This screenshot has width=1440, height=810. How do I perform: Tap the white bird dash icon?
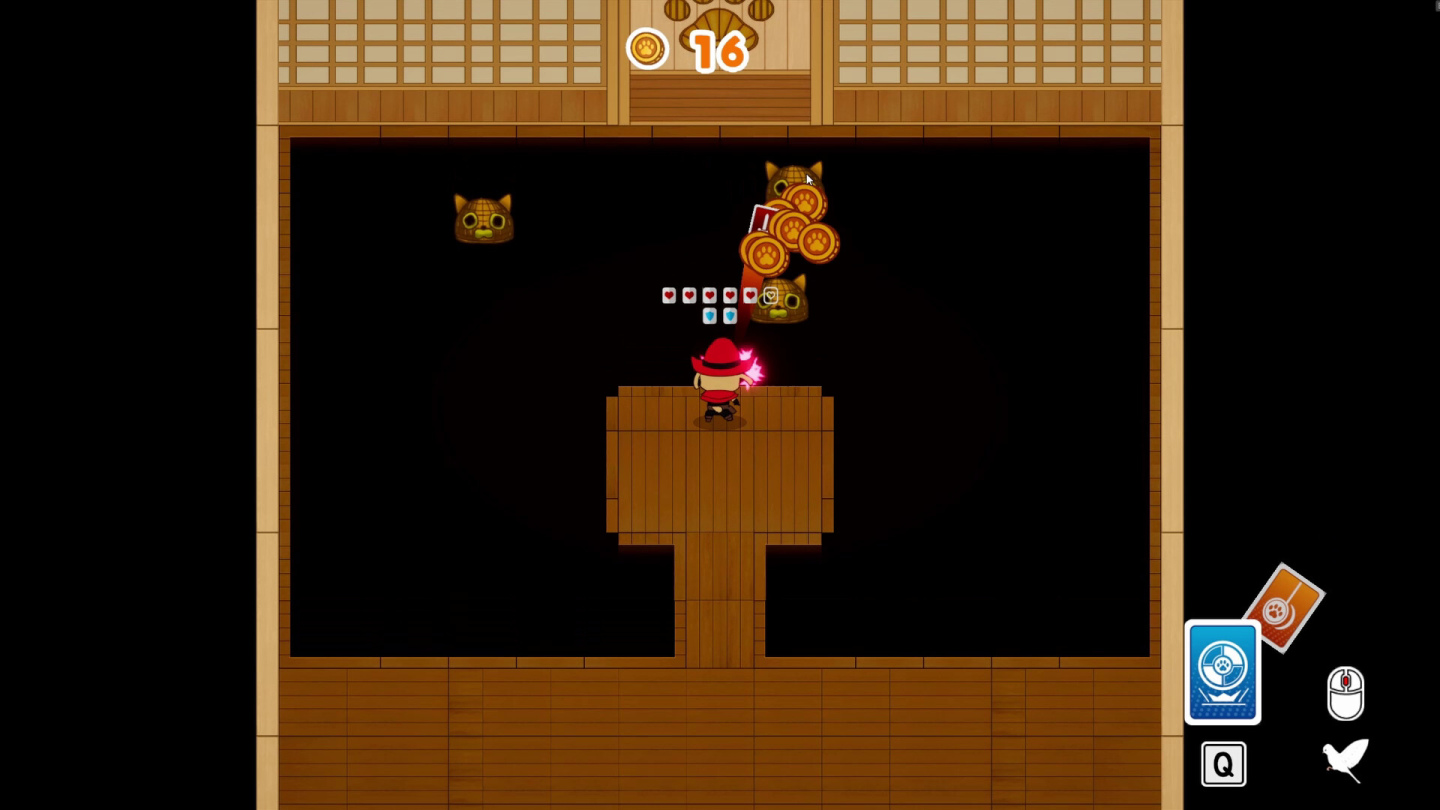click(1345, 760)
